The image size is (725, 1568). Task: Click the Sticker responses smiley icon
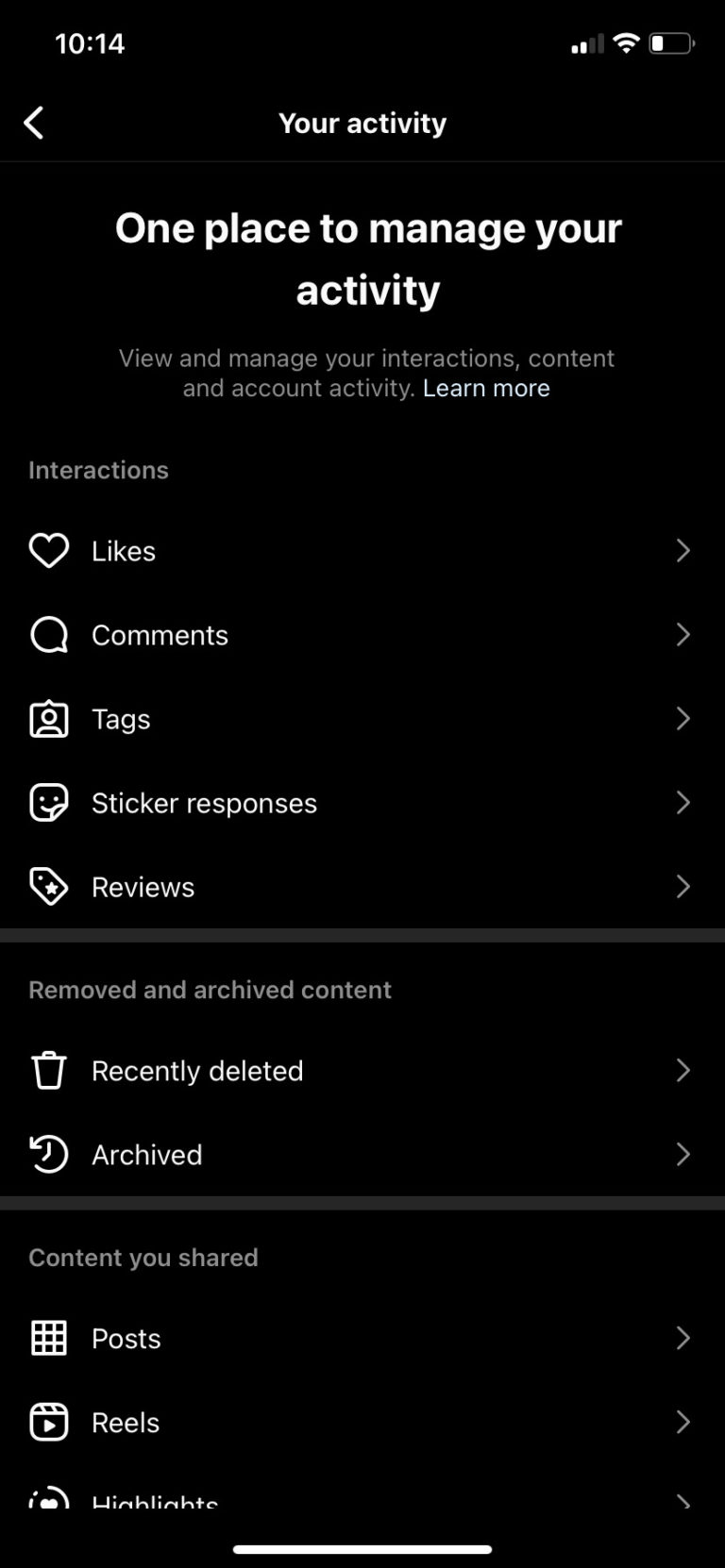pos(48,803)
